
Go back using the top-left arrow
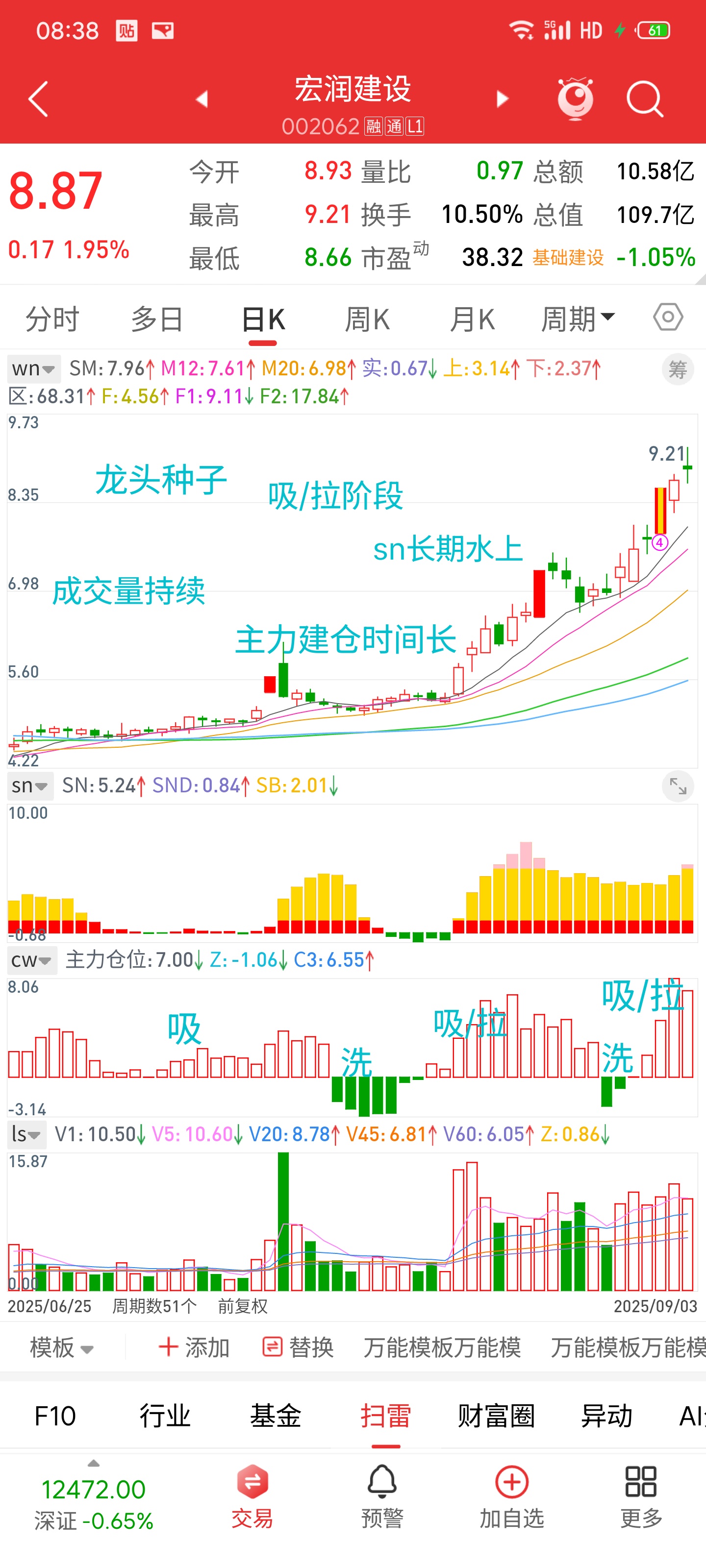click(38, 98)
